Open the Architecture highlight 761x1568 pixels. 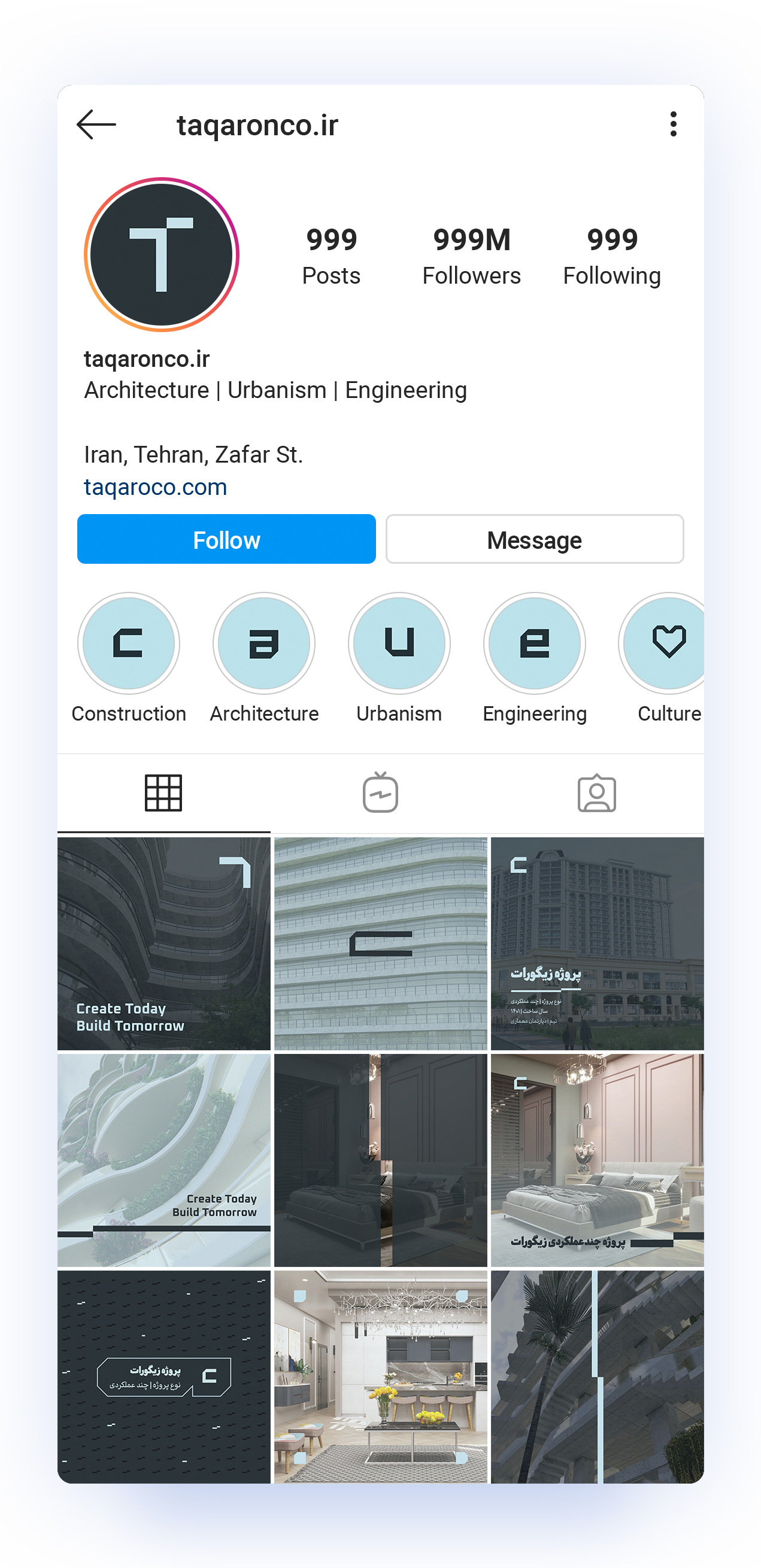[263, 643]
